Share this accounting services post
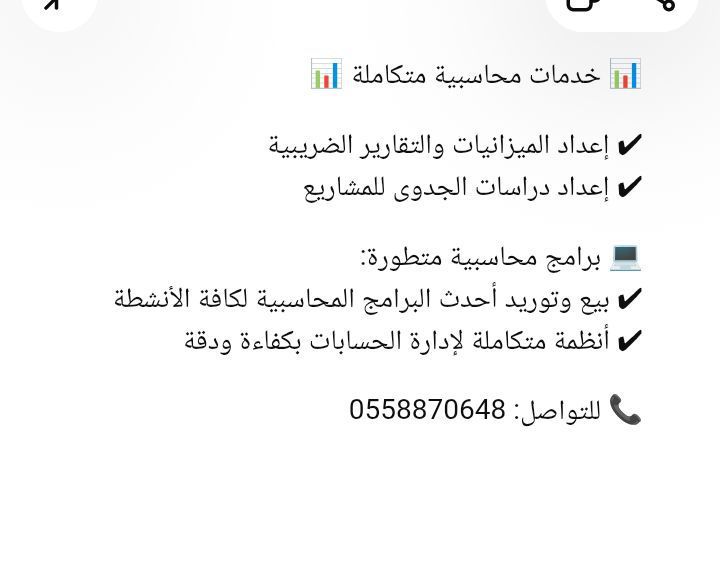Viewport: 720px width, 584px height. pyautogui.click(x=664, y=4)
